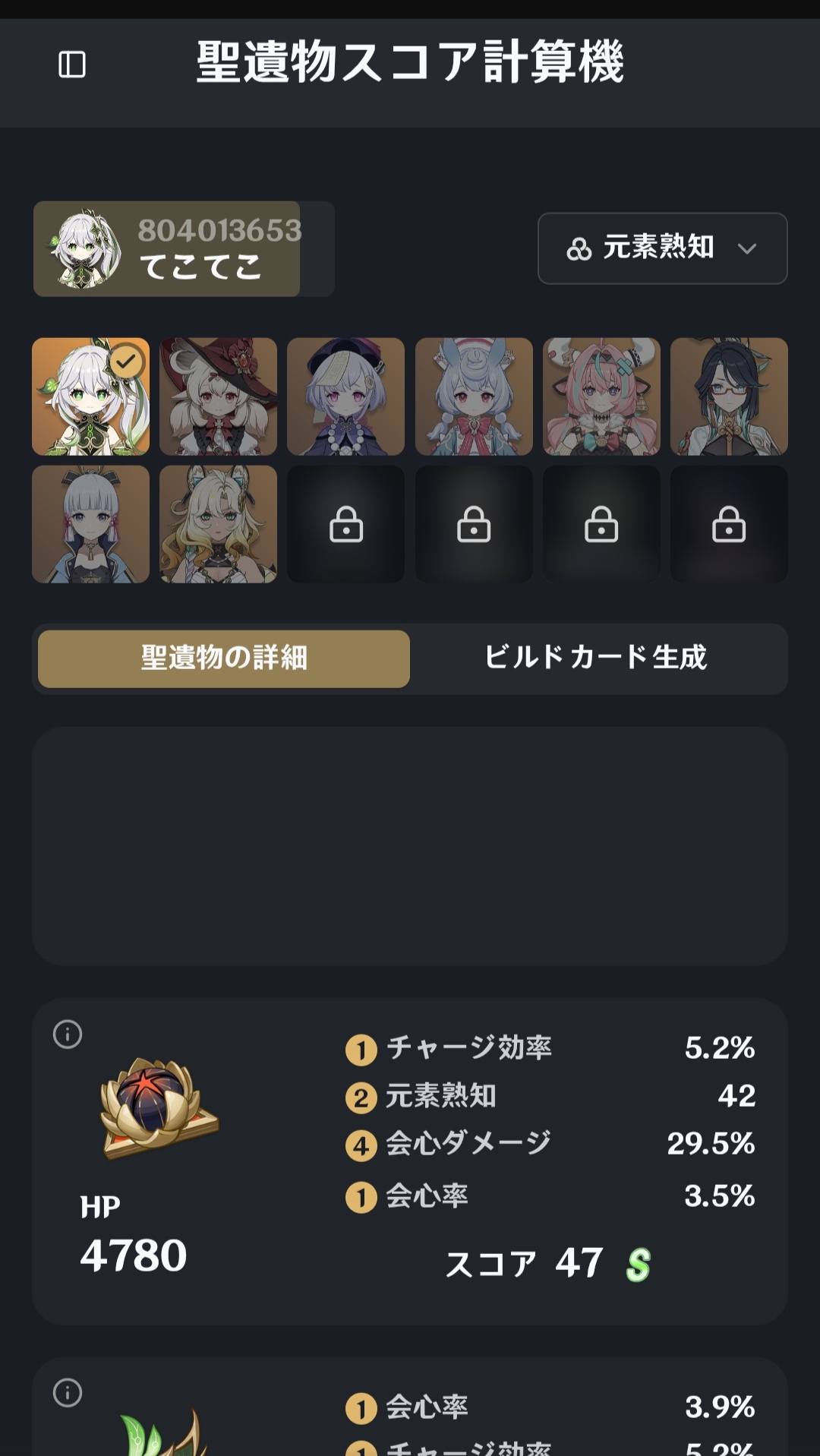Switch to the ビルドカード生成 tab

coord(596,658)
